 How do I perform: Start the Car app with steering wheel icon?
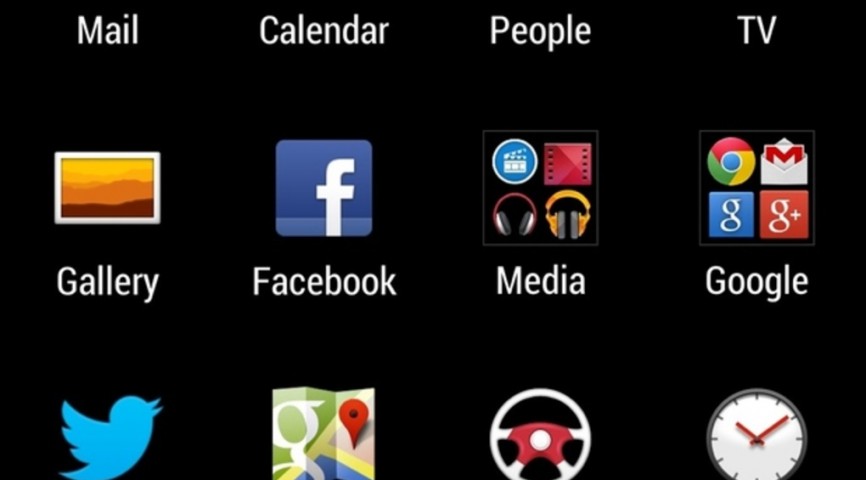coord(540,438)
